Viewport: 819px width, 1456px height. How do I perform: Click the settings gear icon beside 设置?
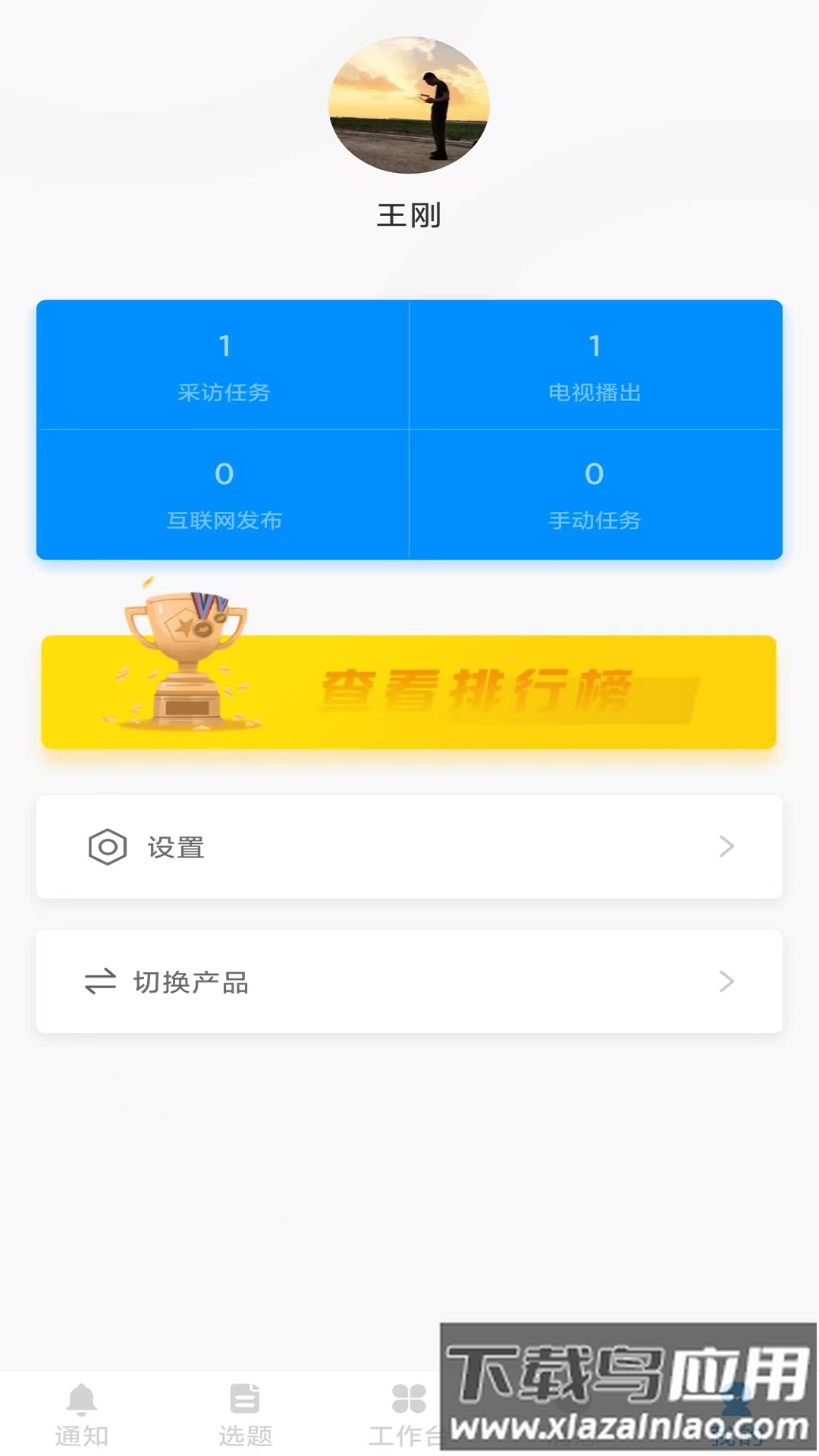(x=107, y=847)
